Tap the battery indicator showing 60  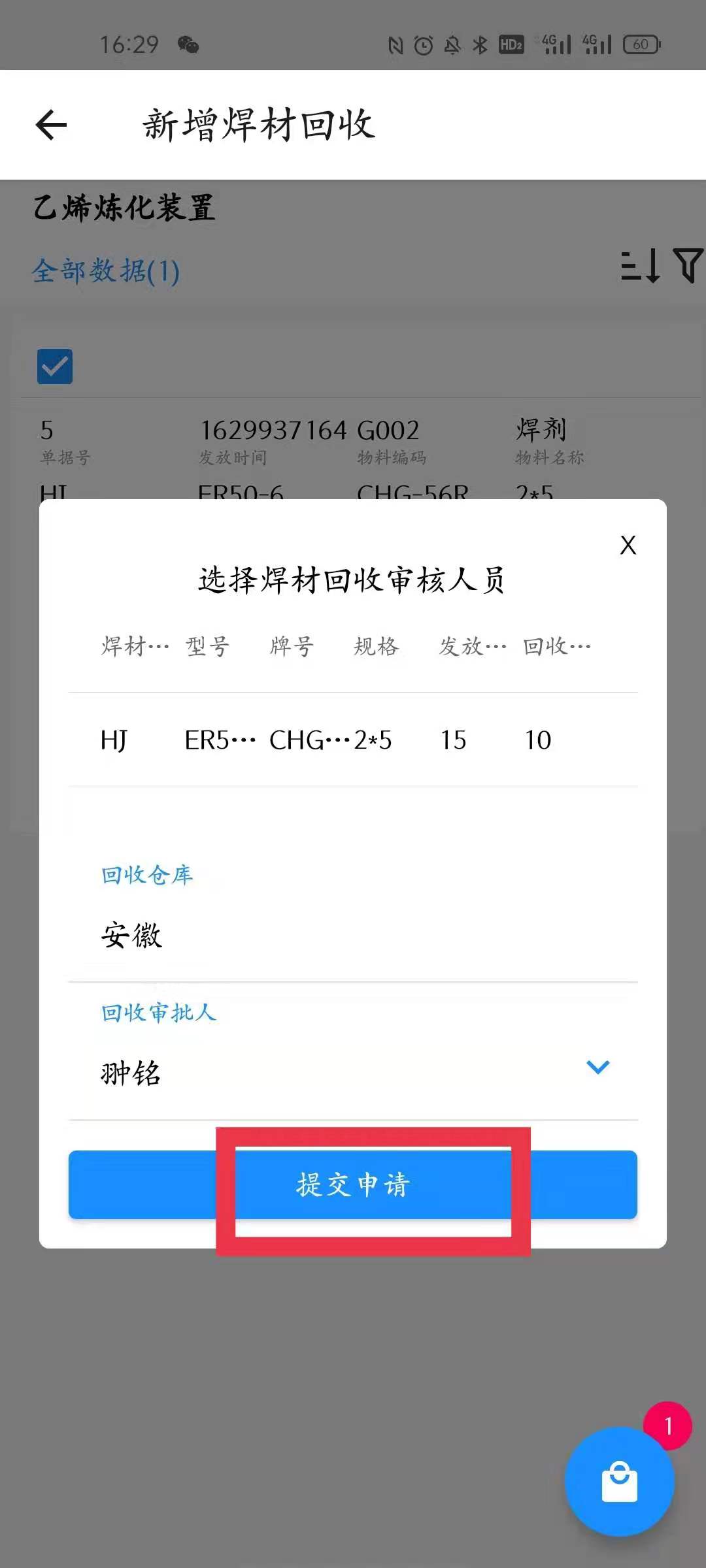(642, 44)
